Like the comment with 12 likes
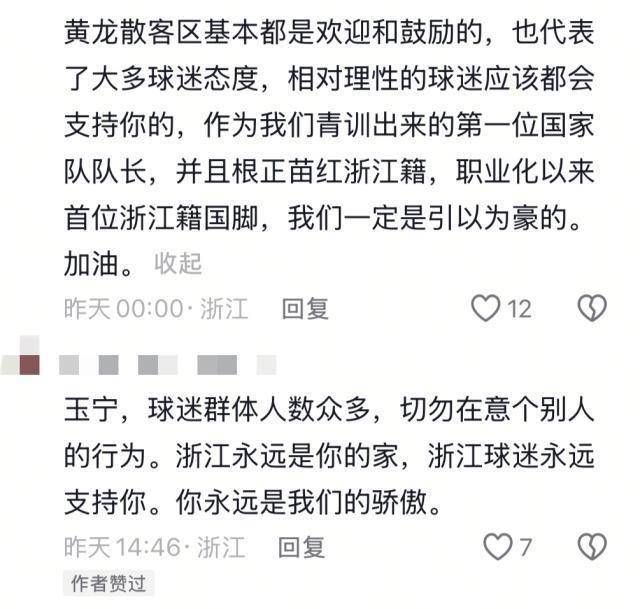Viewport: 640px width, 609px height. coord(486,308)
